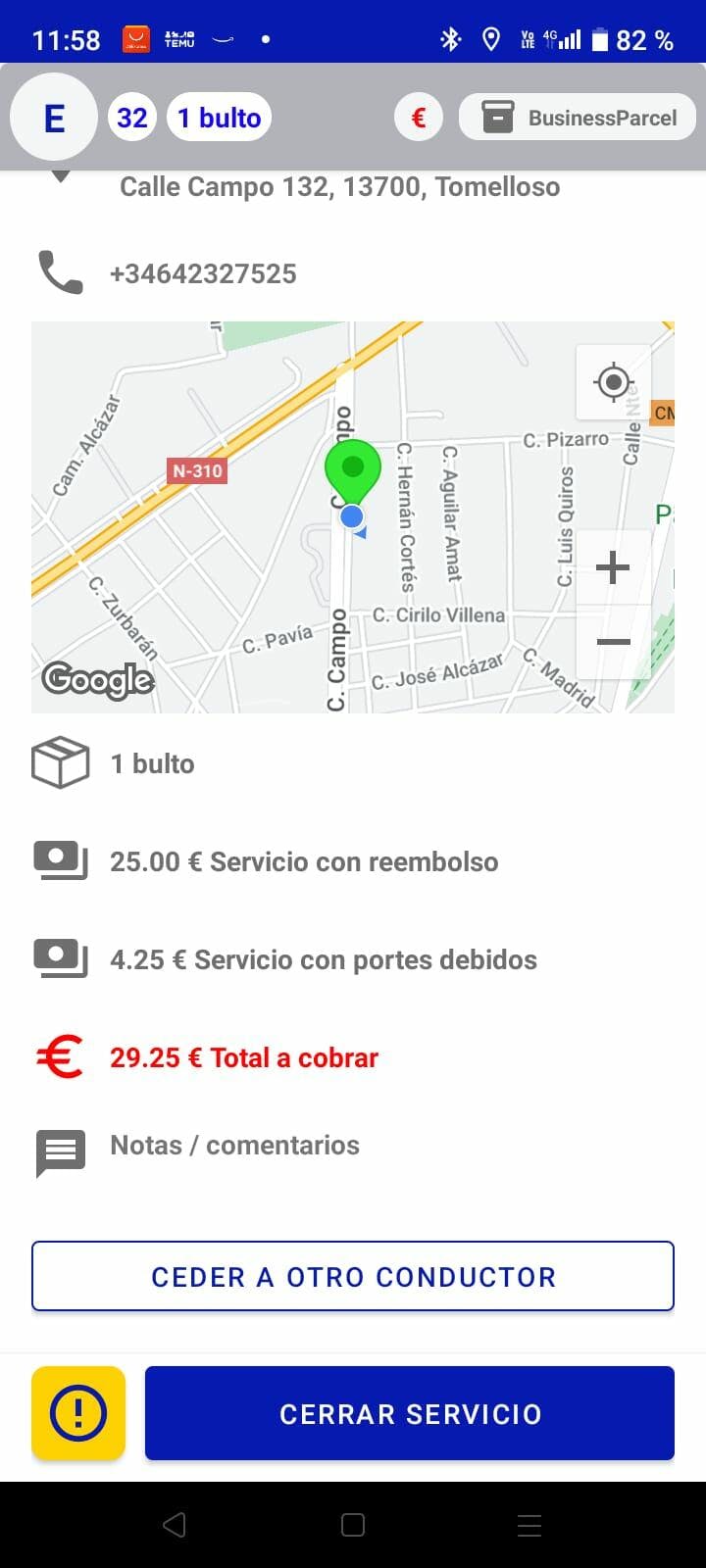This screenshot has width=706, height=1568.
Task: Select the green delivery pin on map
Action: pos(352,470)
